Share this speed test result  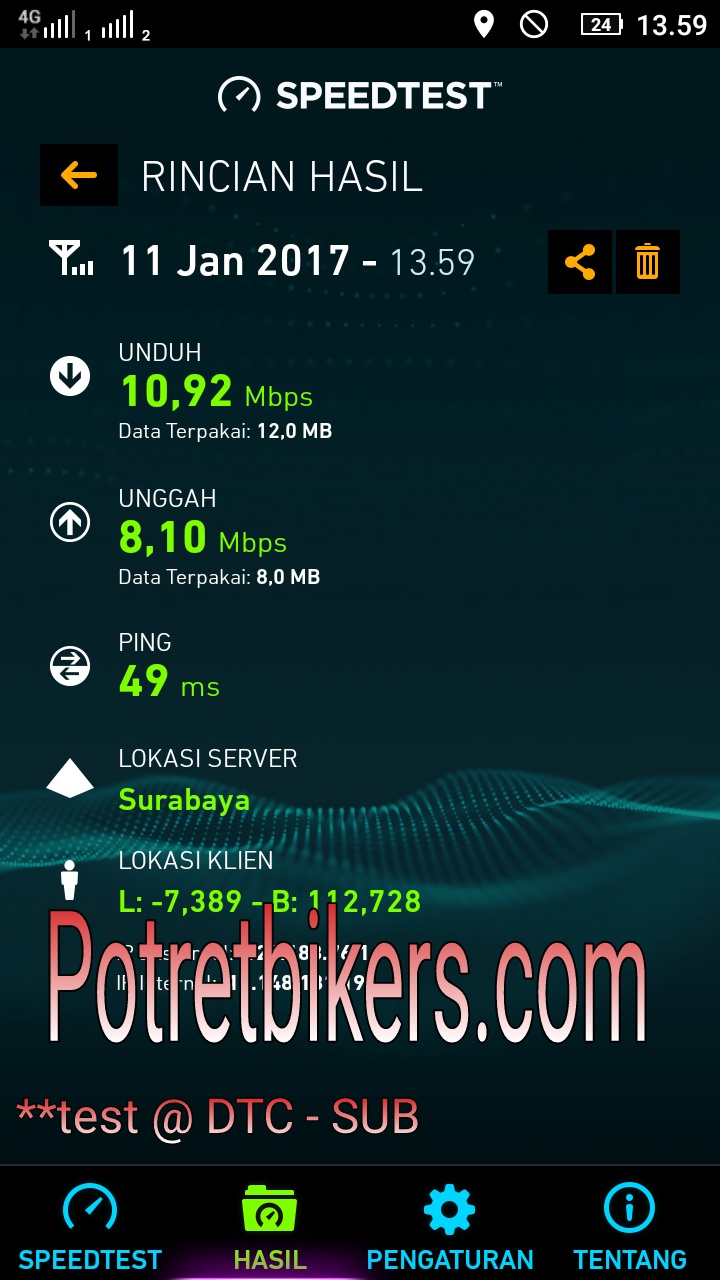click(x=579, y=262)
